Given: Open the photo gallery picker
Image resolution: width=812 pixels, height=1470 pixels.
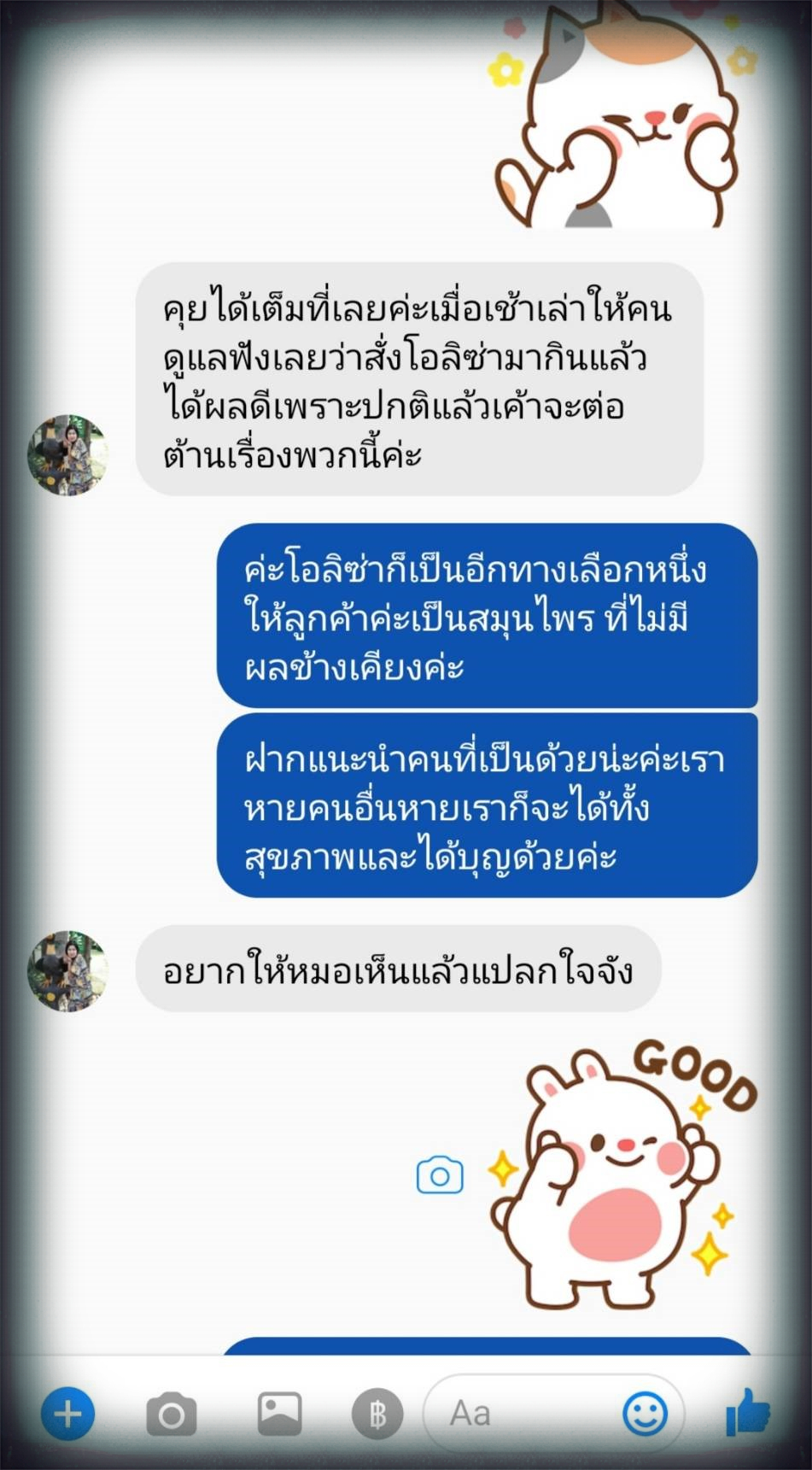Looking at the screenshot, I should click(279, 1414).
